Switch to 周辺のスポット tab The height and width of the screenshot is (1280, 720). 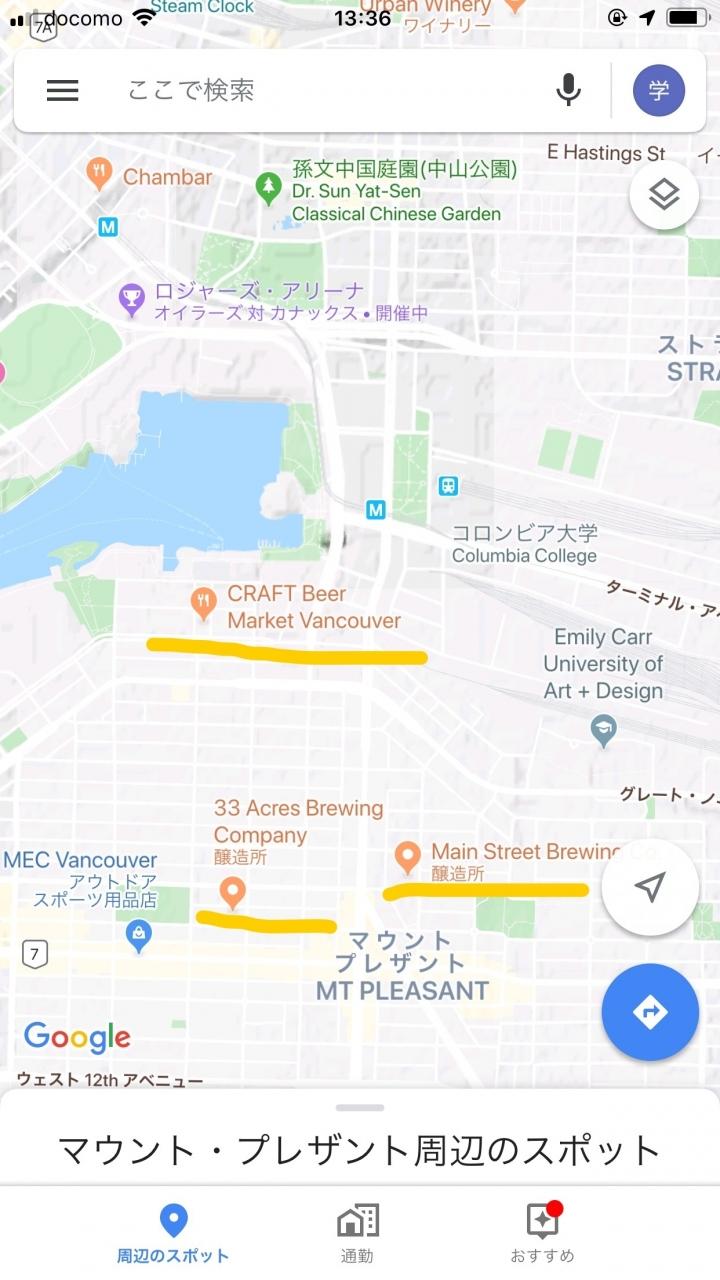click(x=173, y=1234)
